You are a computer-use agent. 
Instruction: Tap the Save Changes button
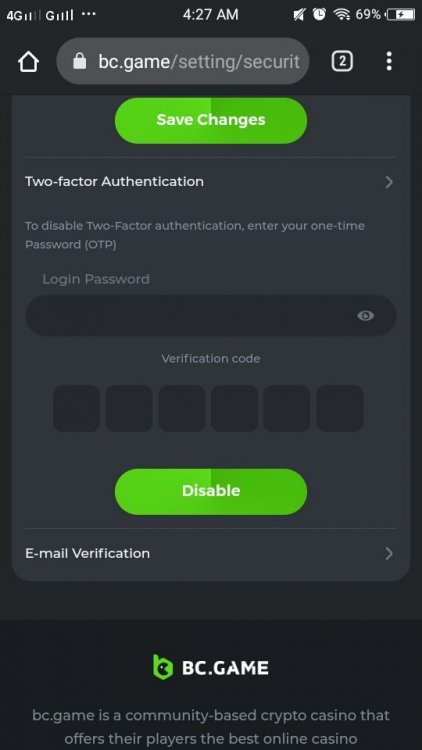click(211, 120)
